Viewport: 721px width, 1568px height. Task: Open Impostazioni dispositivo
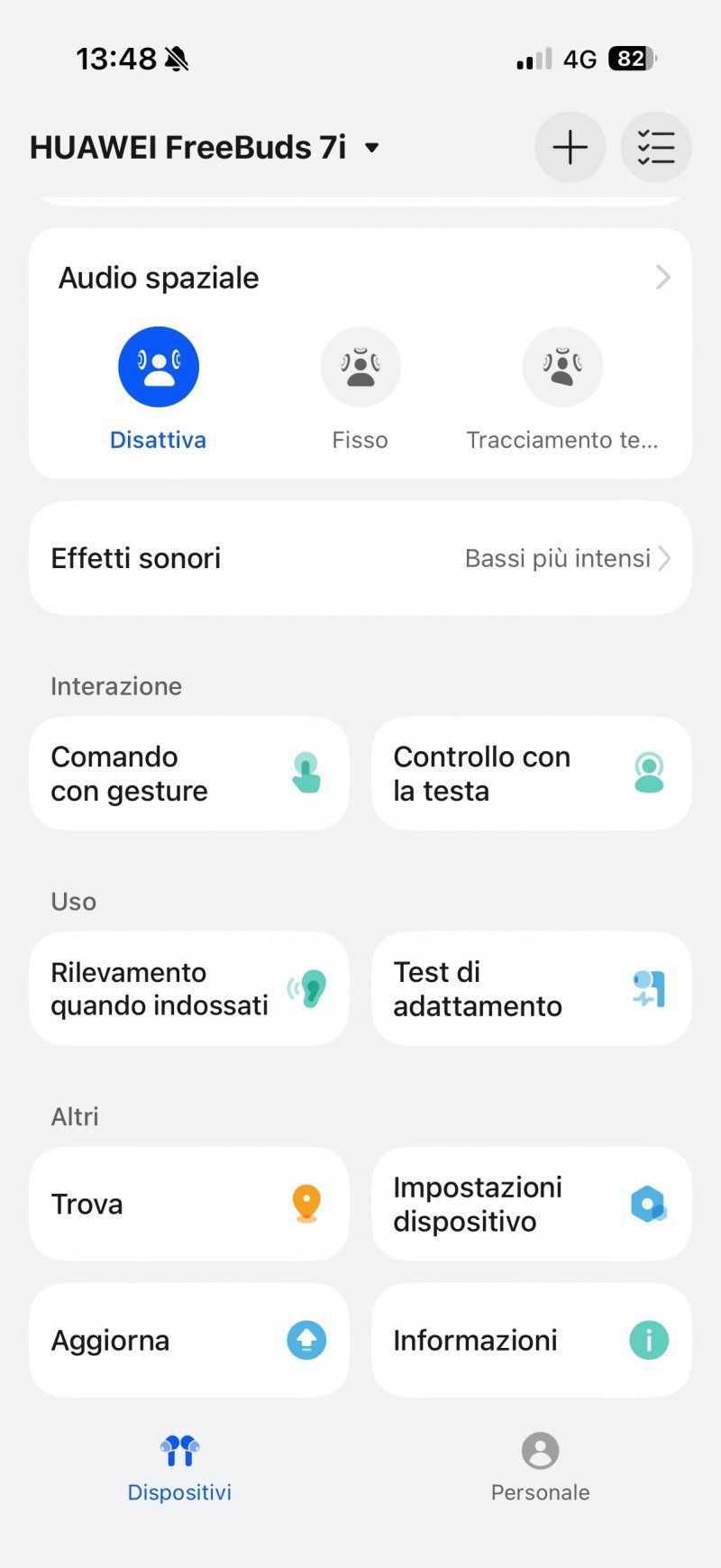click(x=530, y=1204)
